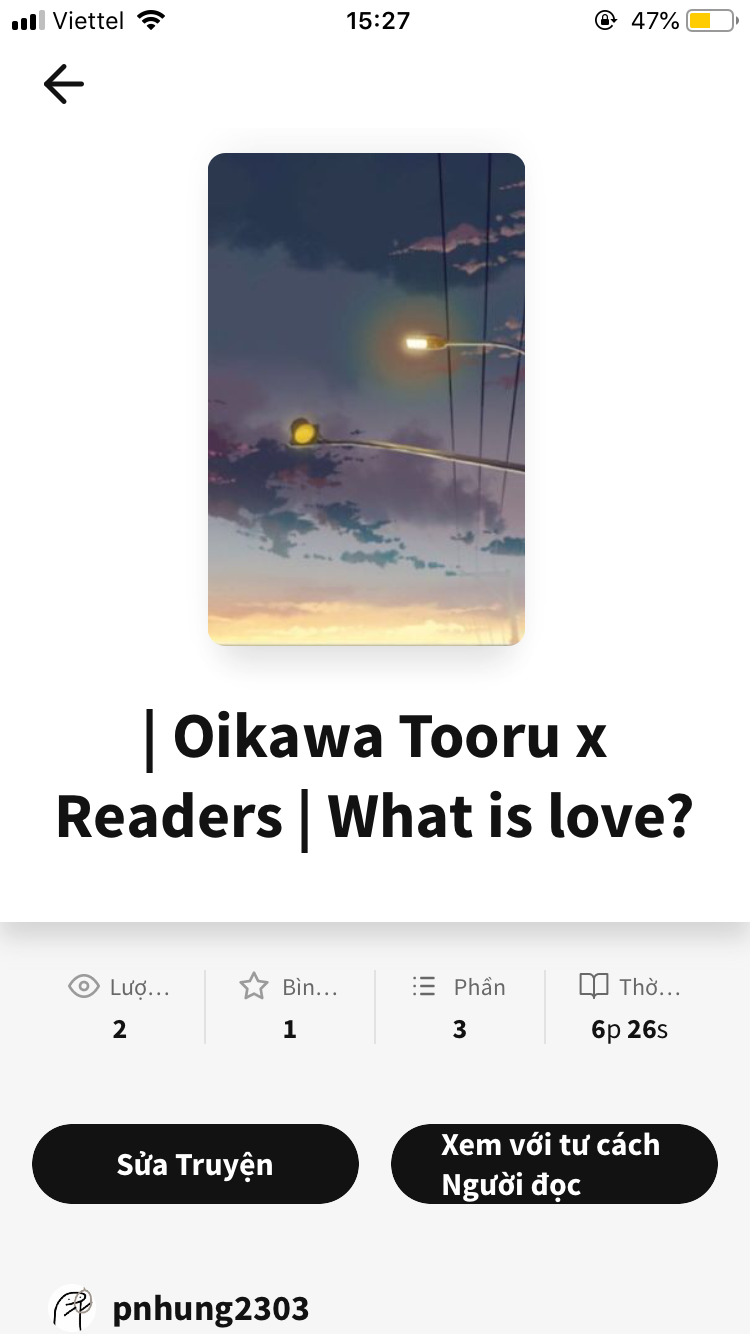Open the pnhung2303 author profile
The image size is (750, 1334).
pos(210,1308)
